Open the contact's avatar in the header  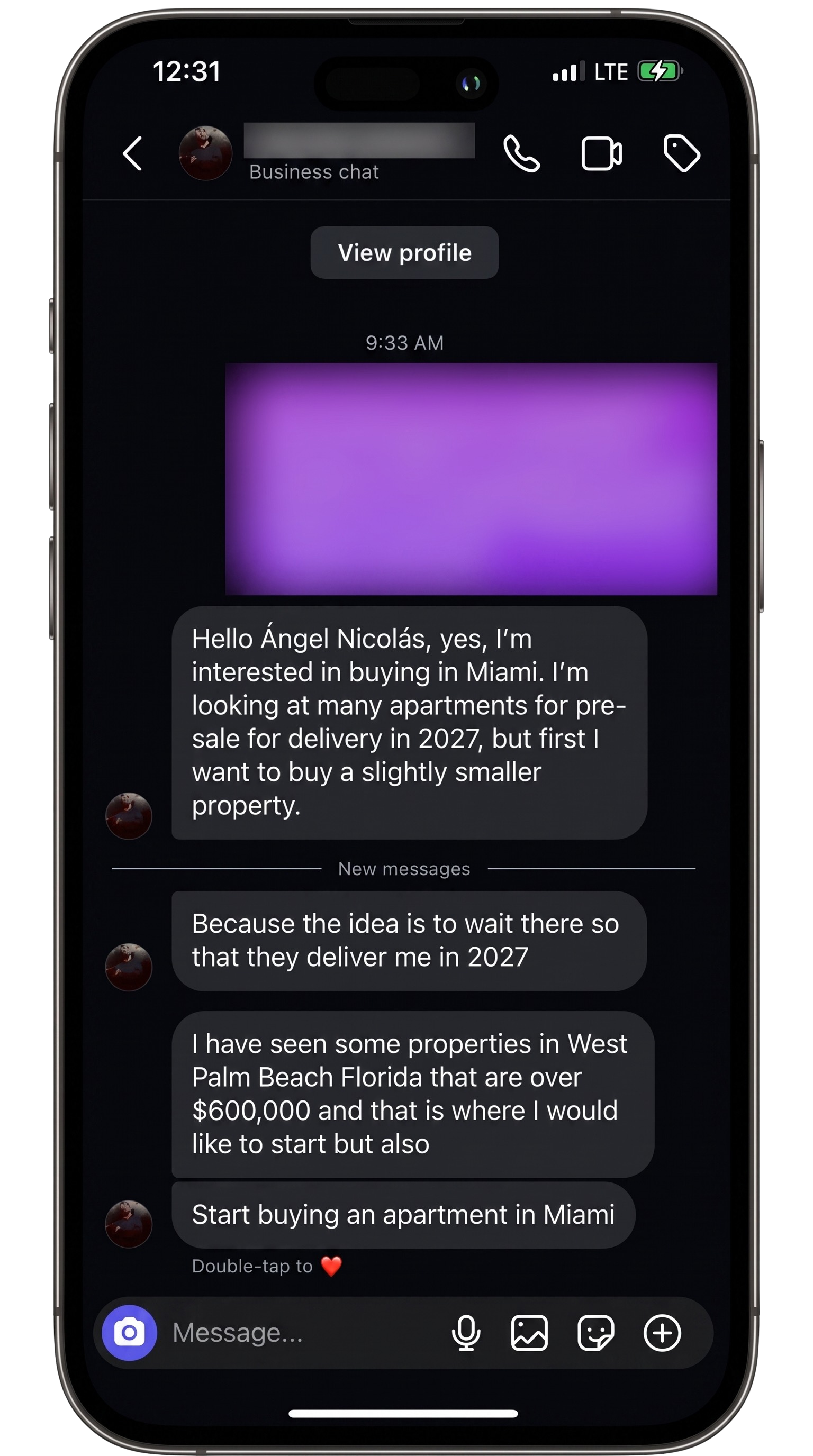tap(205, 153)
